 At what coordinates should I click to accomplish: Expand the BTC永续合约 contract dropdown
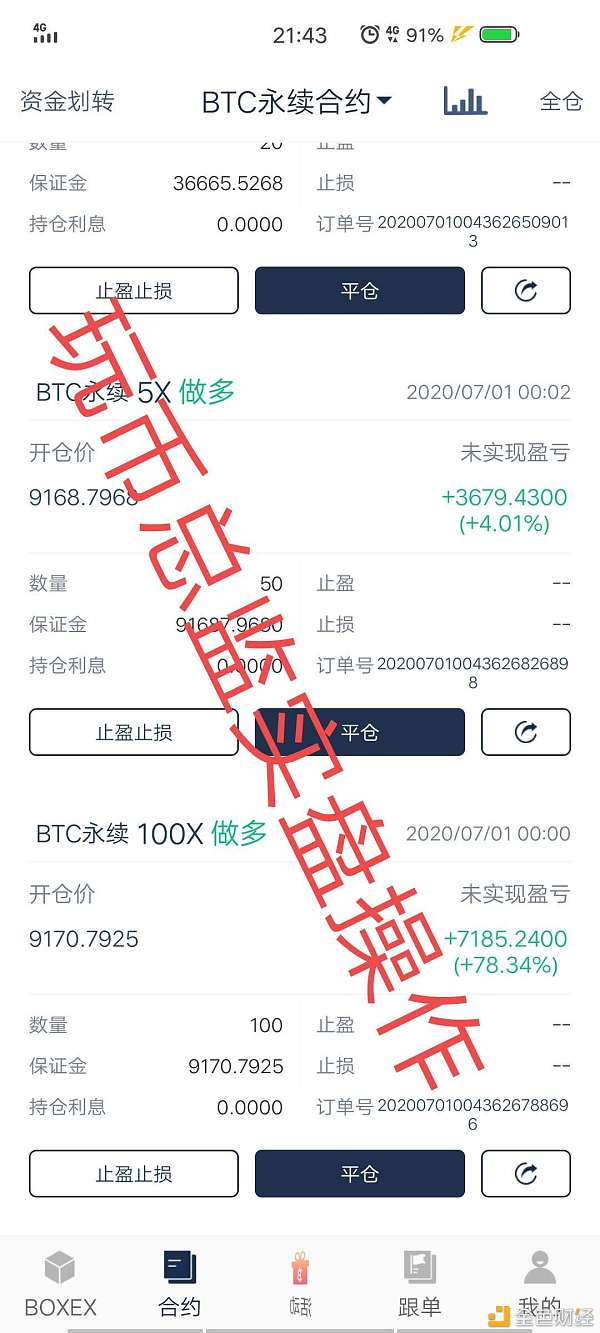coord(297,101)
